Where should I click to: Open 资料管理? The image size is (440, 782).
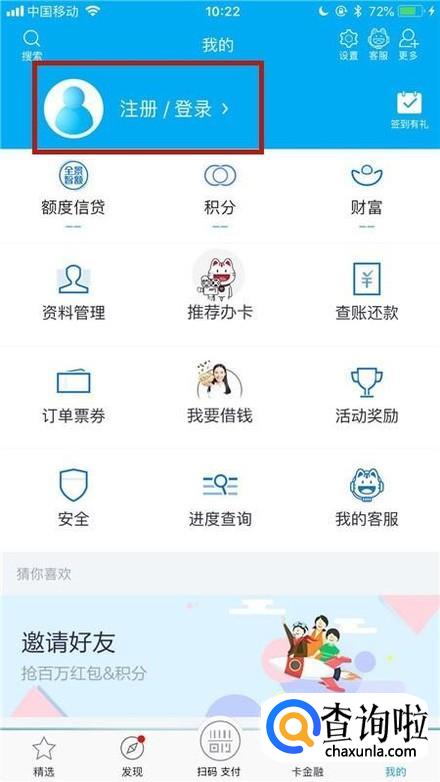point(73,293)
